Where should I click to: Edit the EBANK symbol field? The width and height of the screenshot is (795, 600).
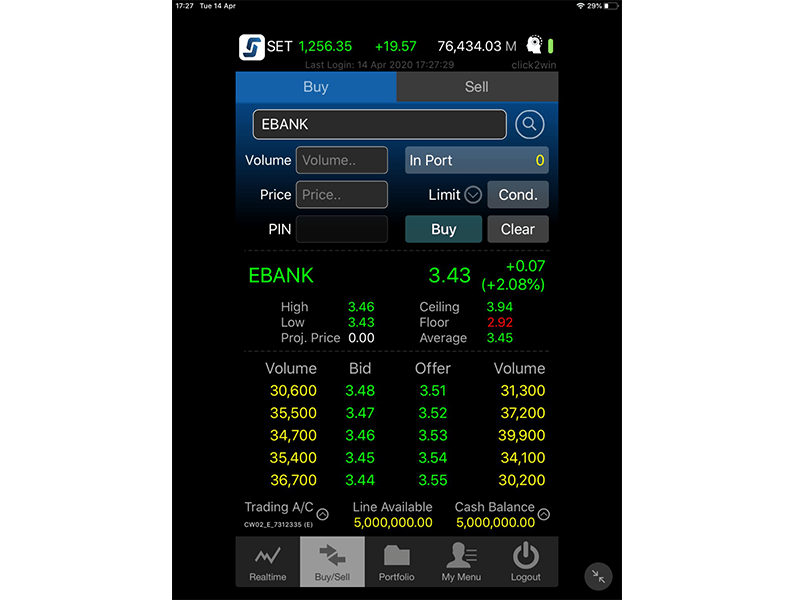coord(379,124)
